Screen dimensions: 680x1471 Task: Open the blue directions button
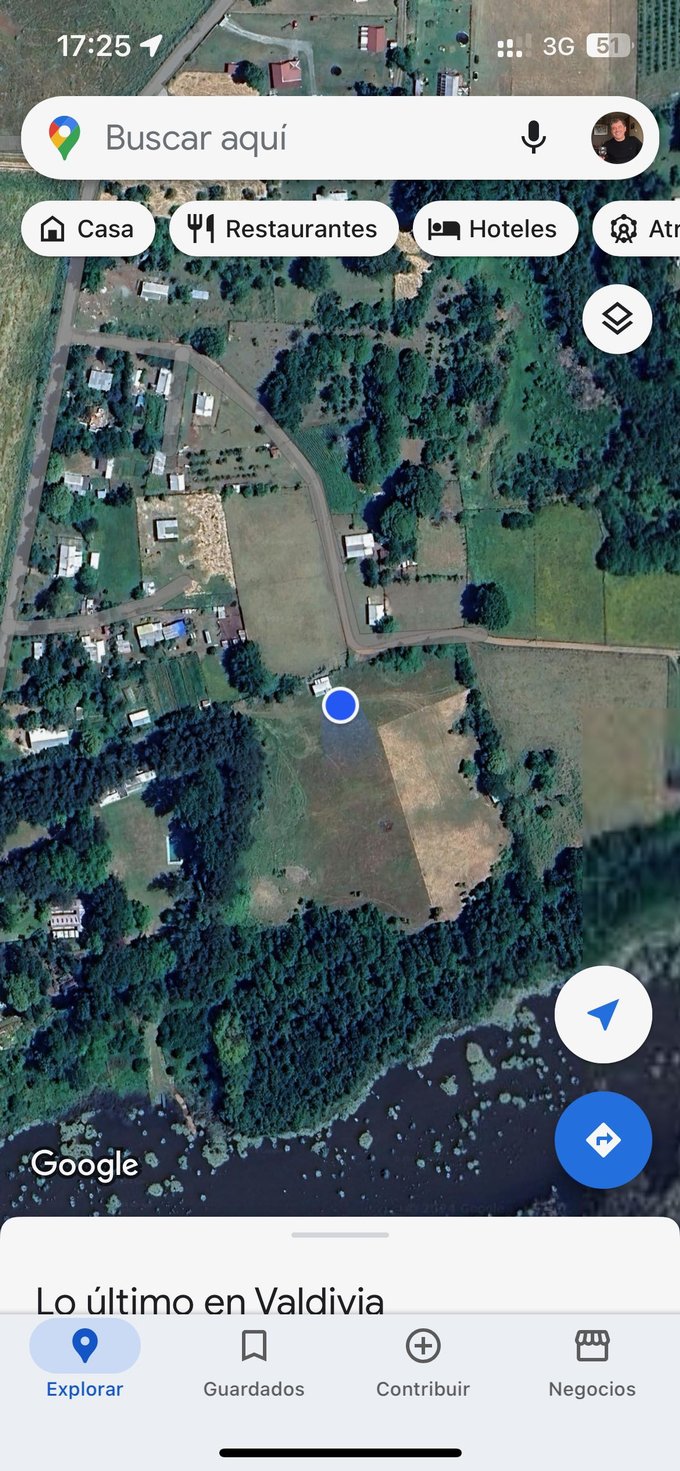coord(603,1140)
